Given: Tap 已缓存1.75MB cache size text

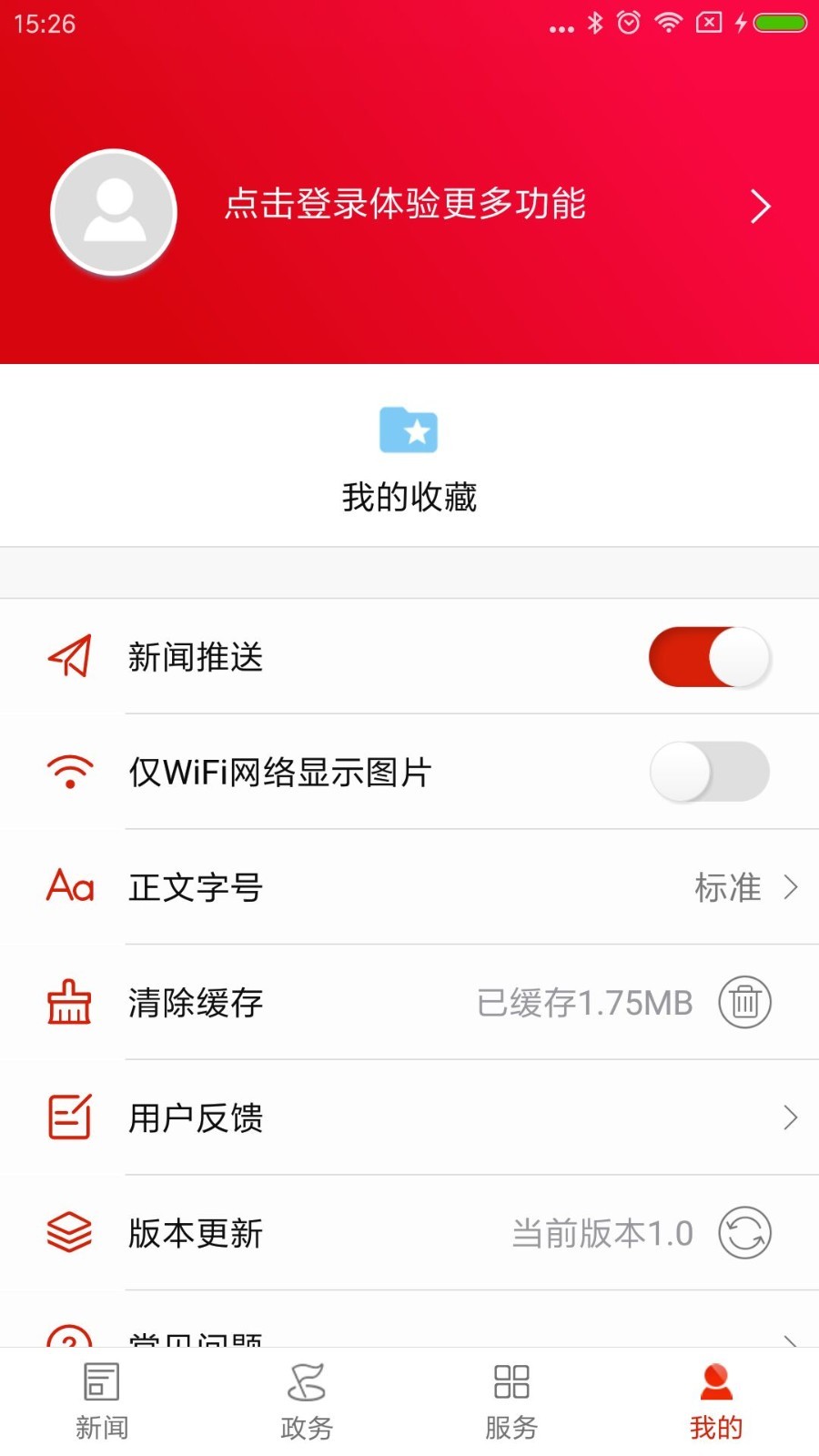Looking at the screenshot, I should tap(585, 1002).
